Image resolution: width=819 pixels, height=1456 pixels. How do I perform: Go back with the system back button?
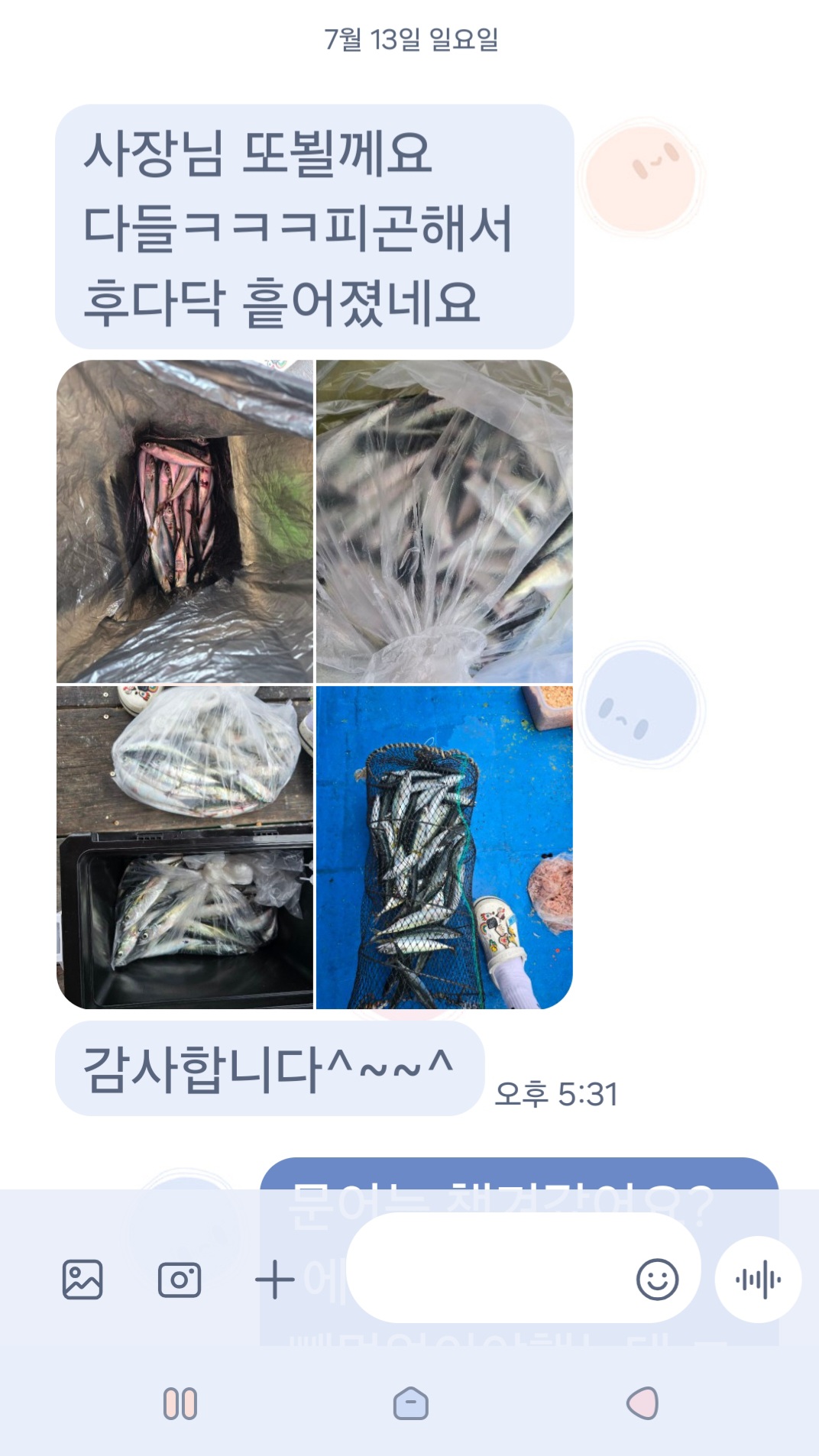pos(642,1404)
